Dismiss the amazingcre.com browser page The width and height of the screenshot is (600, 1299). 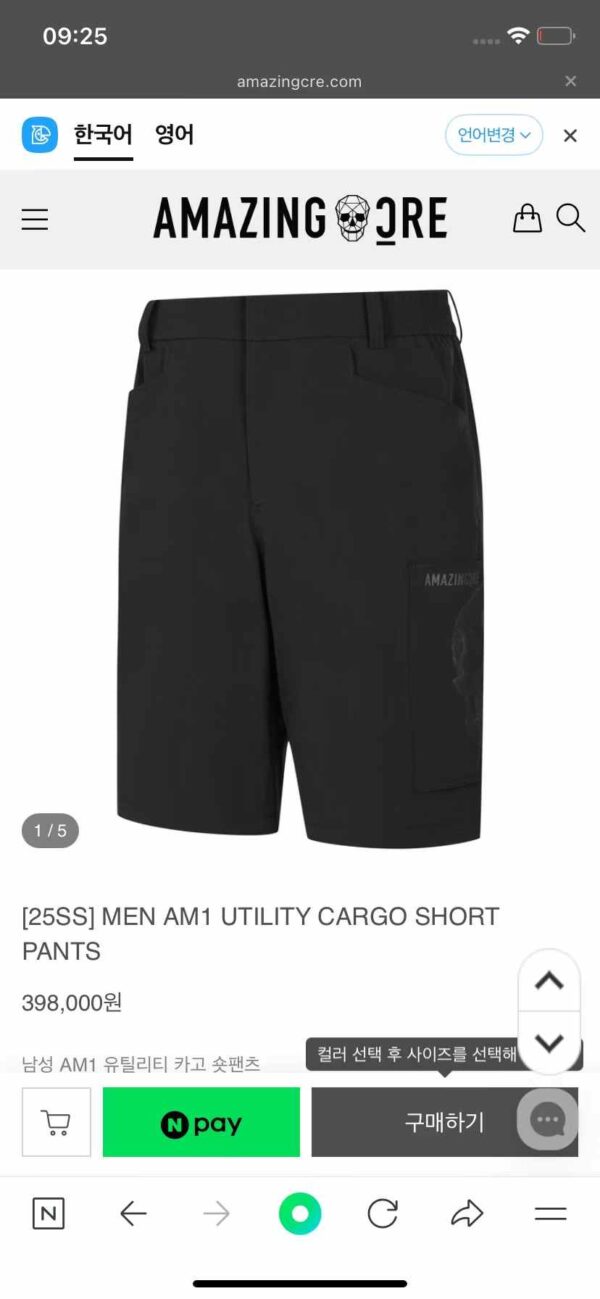[x=570, y=81]
